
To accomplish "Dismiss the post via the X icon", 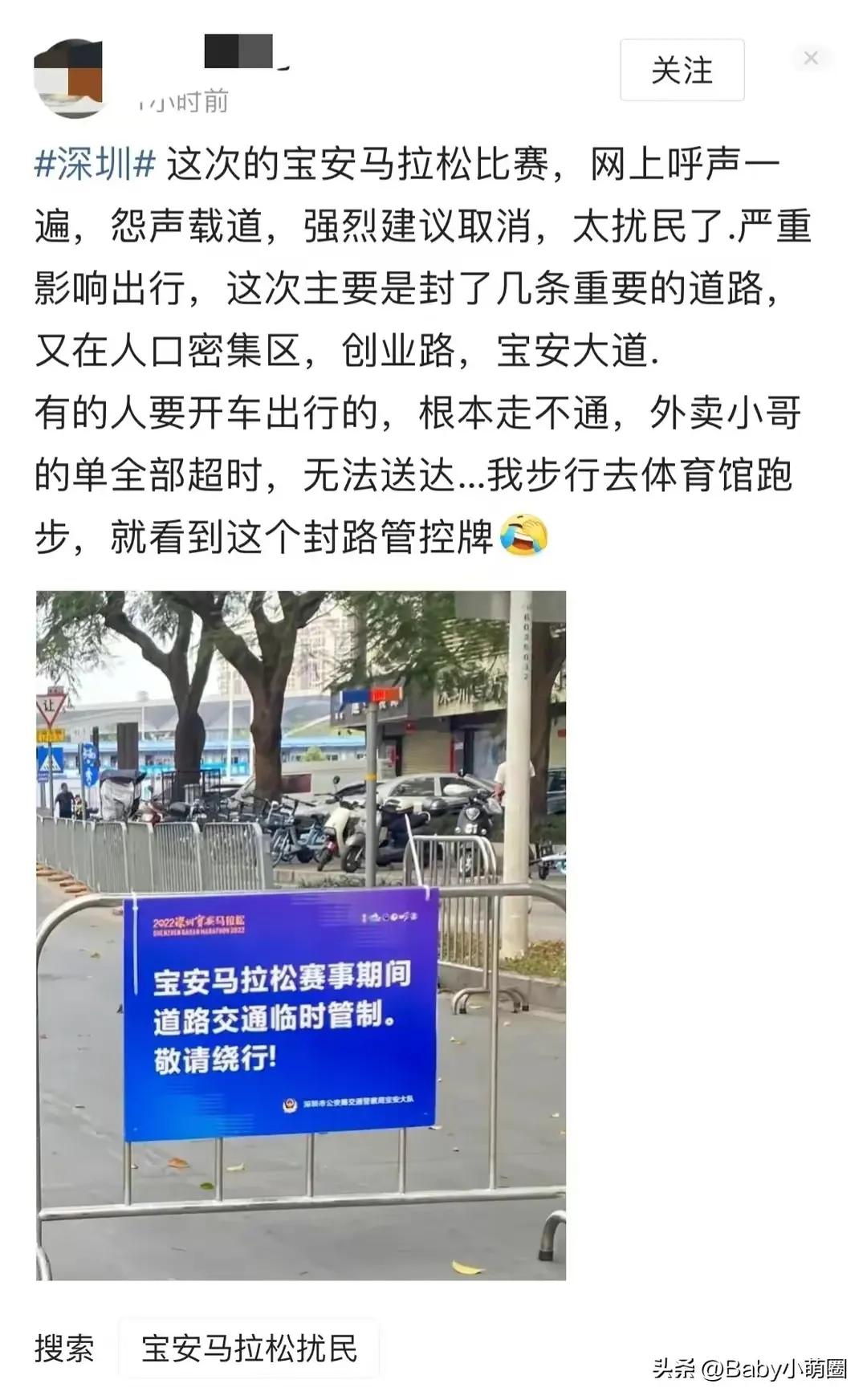I will coord(812,58).
